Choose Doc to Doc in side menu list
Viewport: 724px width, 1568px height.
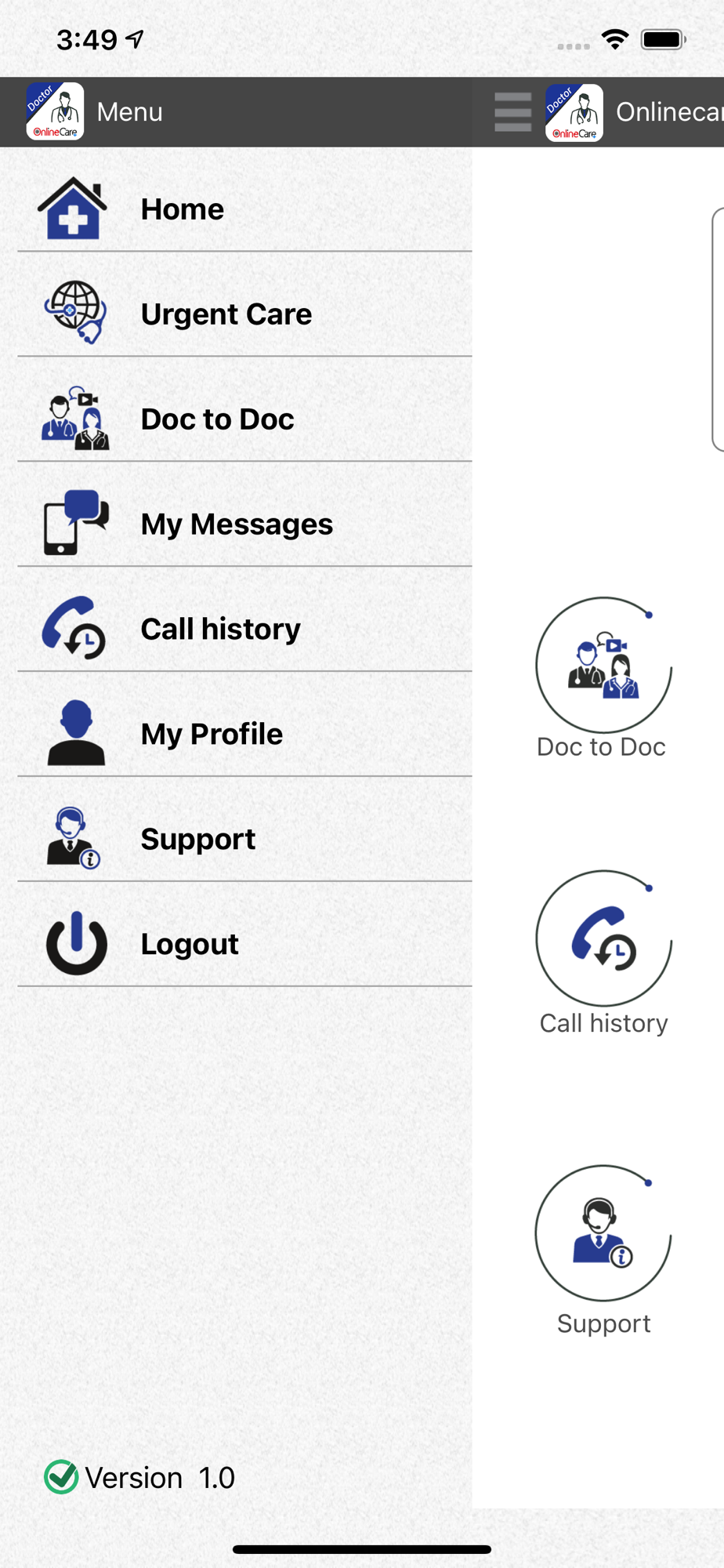coord(244,419)
